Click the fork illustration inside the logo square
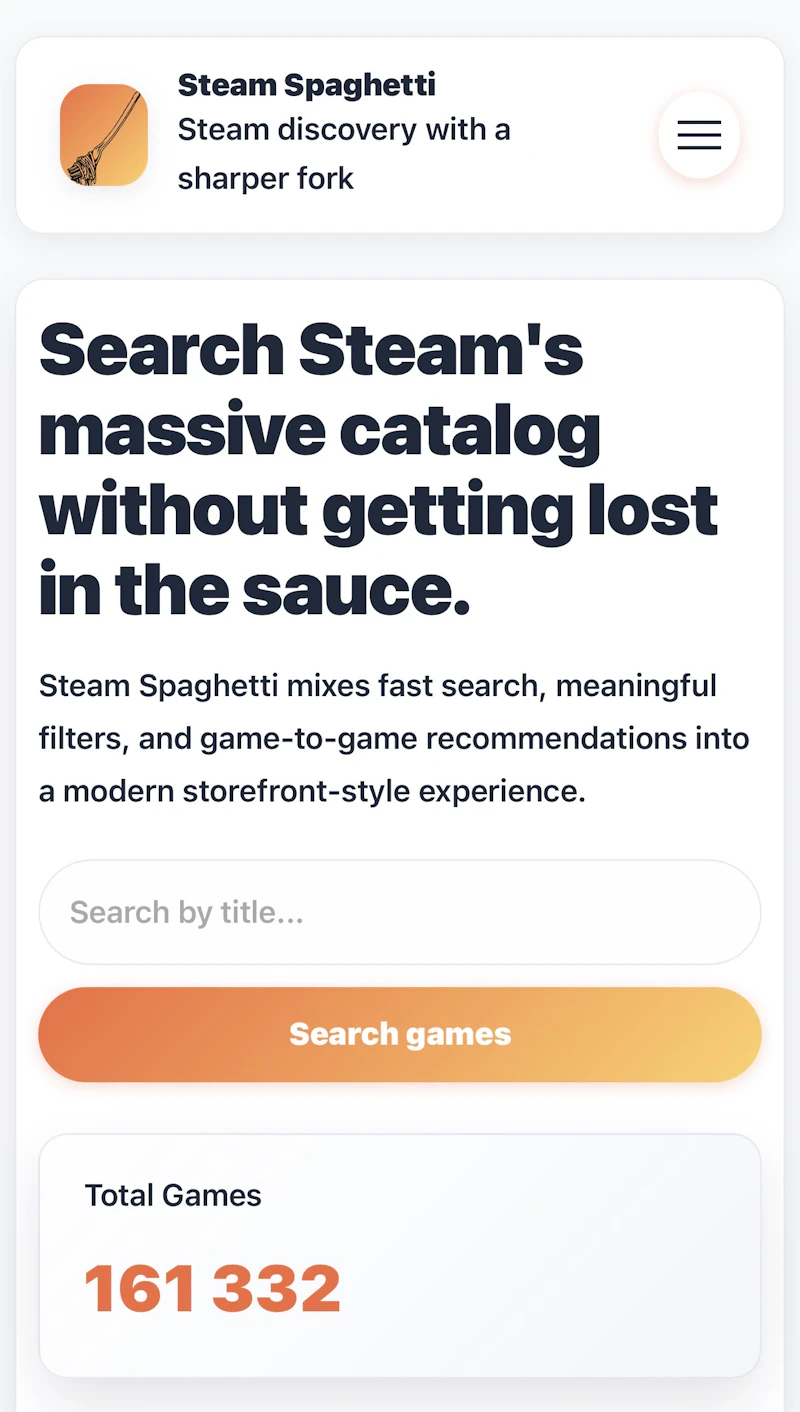This screenshot has height=1412, width=800. [104, 135]
